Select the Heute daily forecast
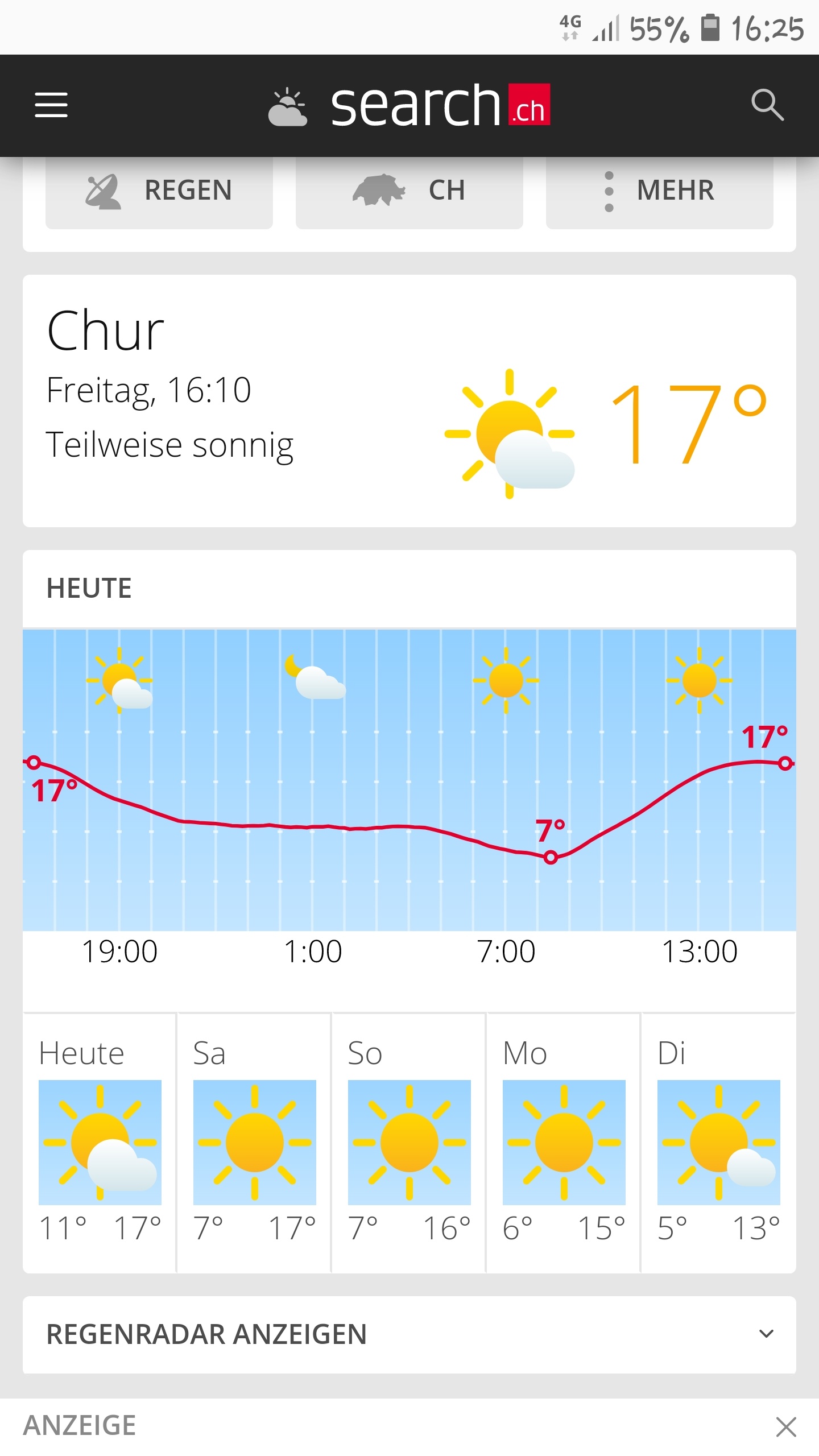This screenshot has height=1456, width=819. tap(100, 1142)
